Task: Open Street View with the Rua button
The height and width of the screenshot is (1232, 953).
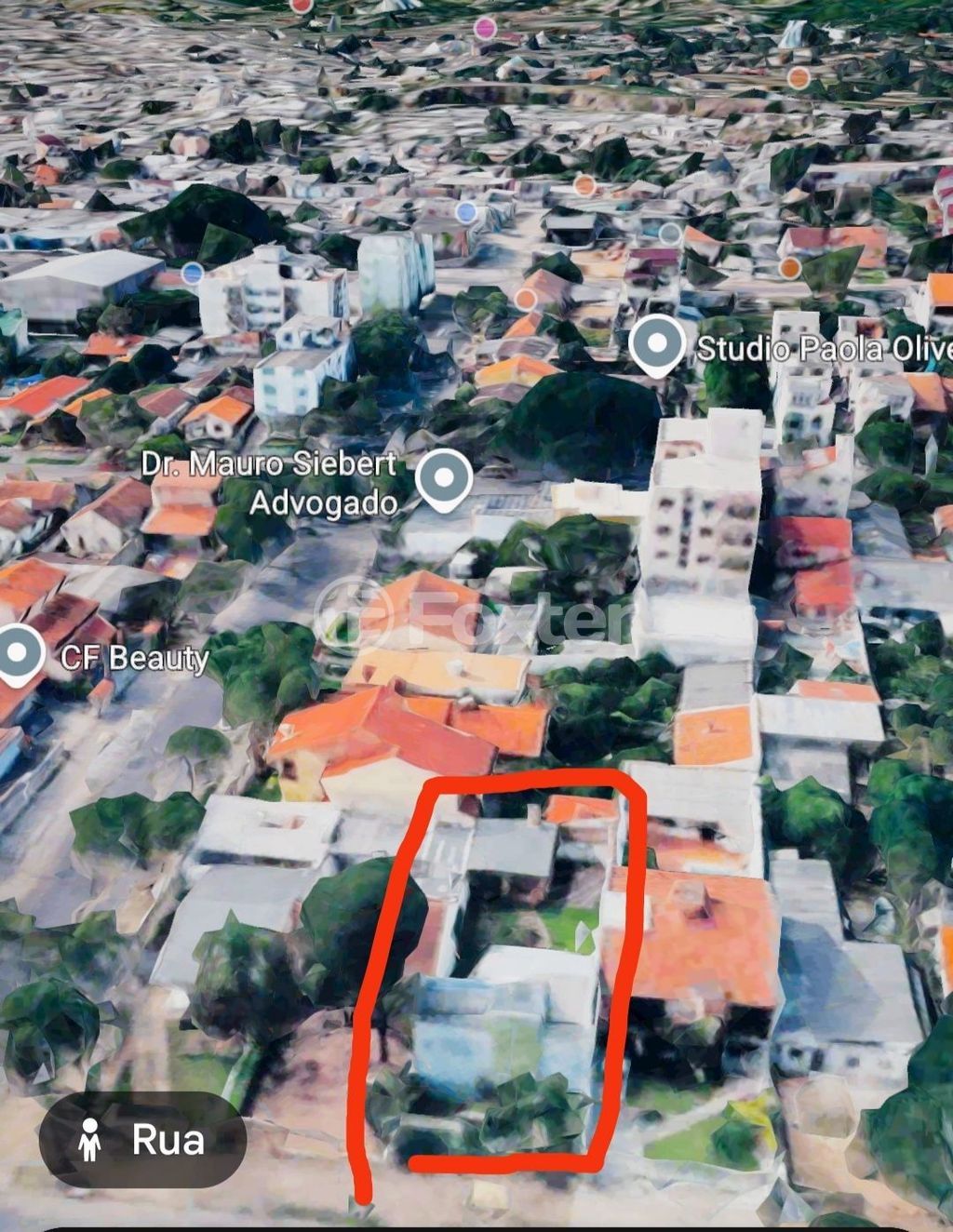Action: tap(142, 1140)
